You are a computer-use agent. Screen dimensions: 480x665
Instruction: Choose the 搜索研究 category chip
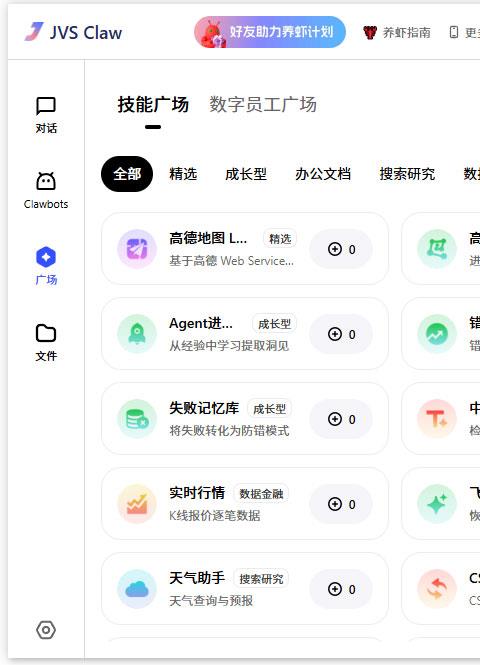tap(407, 174)
